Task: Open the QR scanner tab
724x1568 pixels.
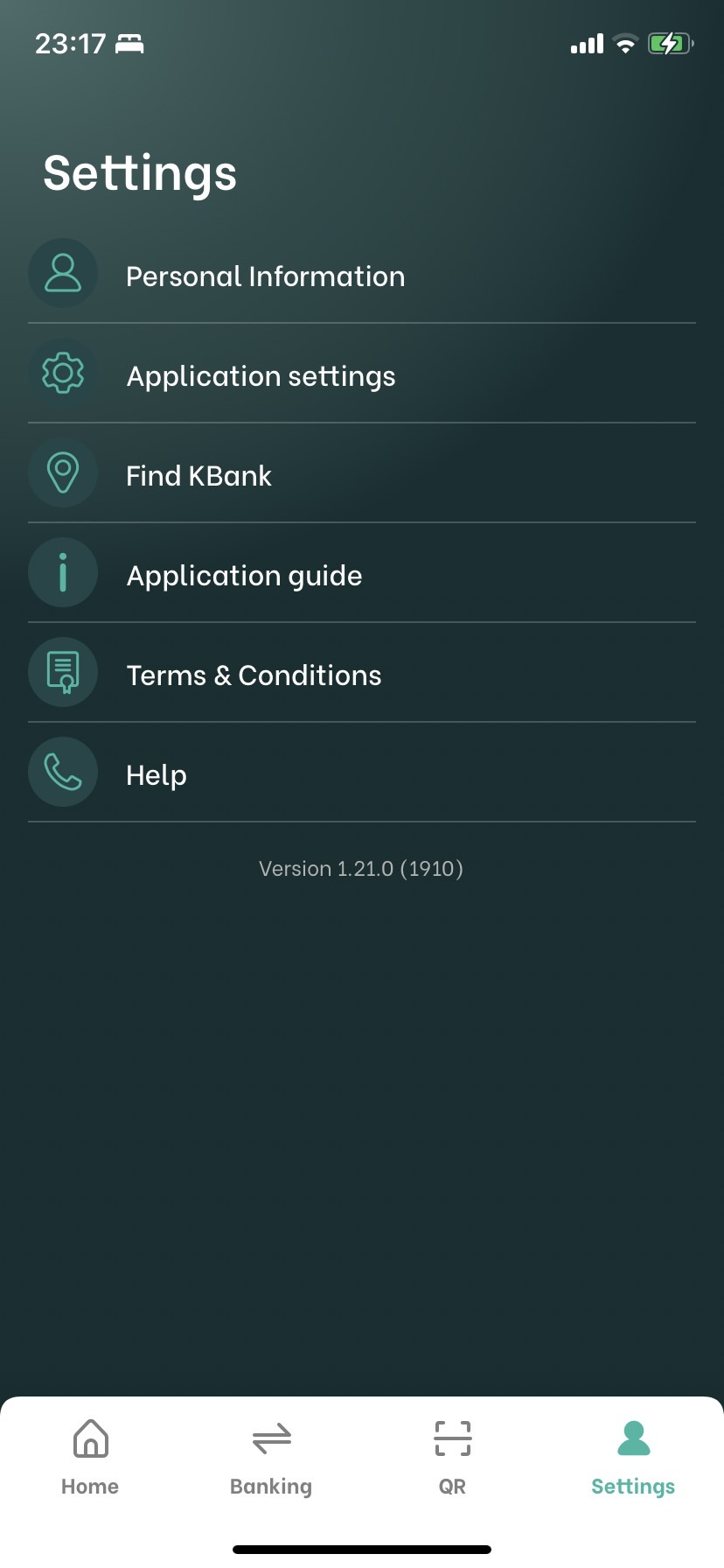Action: 452,1457
